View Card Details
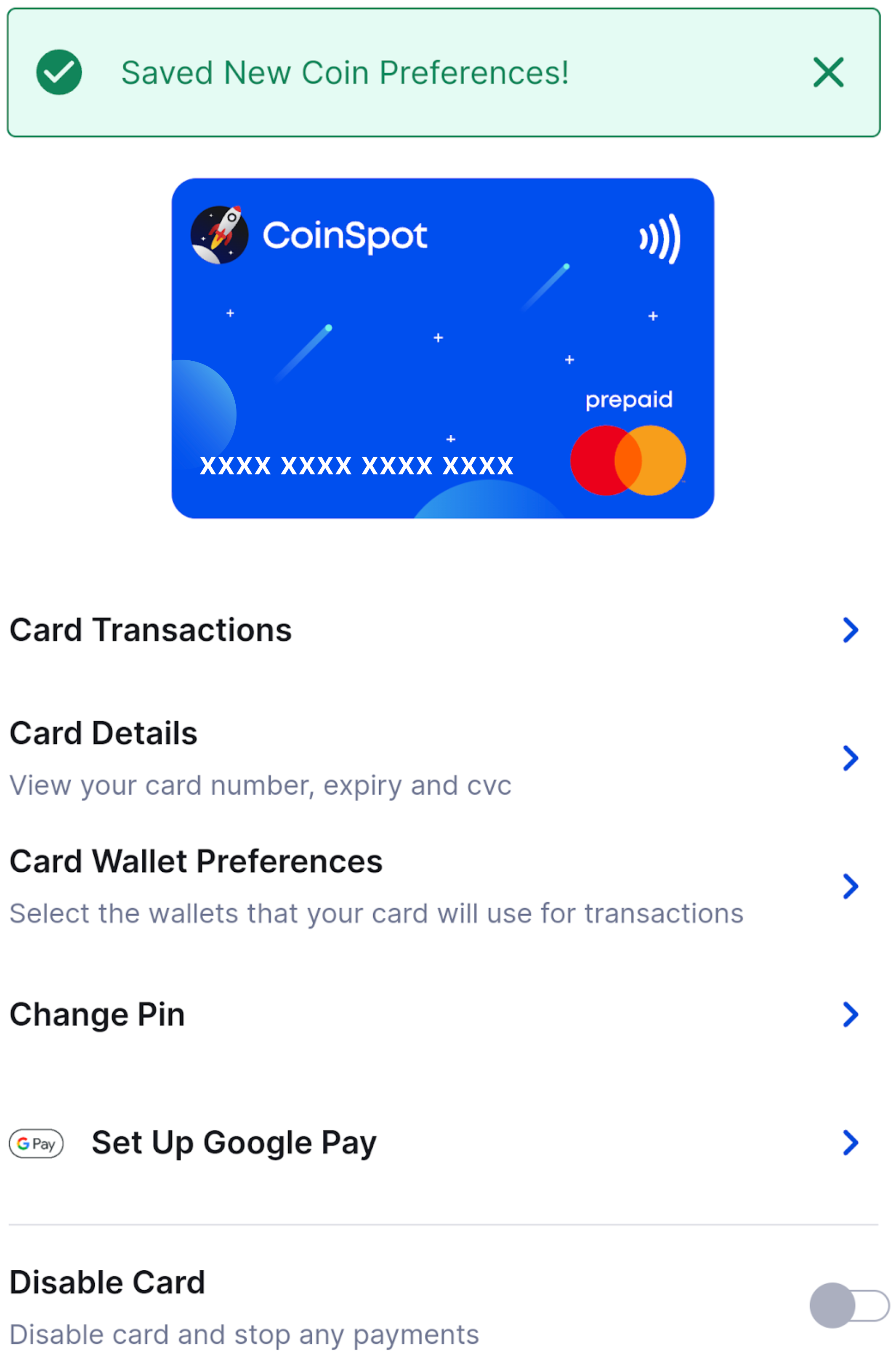Screen dimensions: 896x1352 434,758
